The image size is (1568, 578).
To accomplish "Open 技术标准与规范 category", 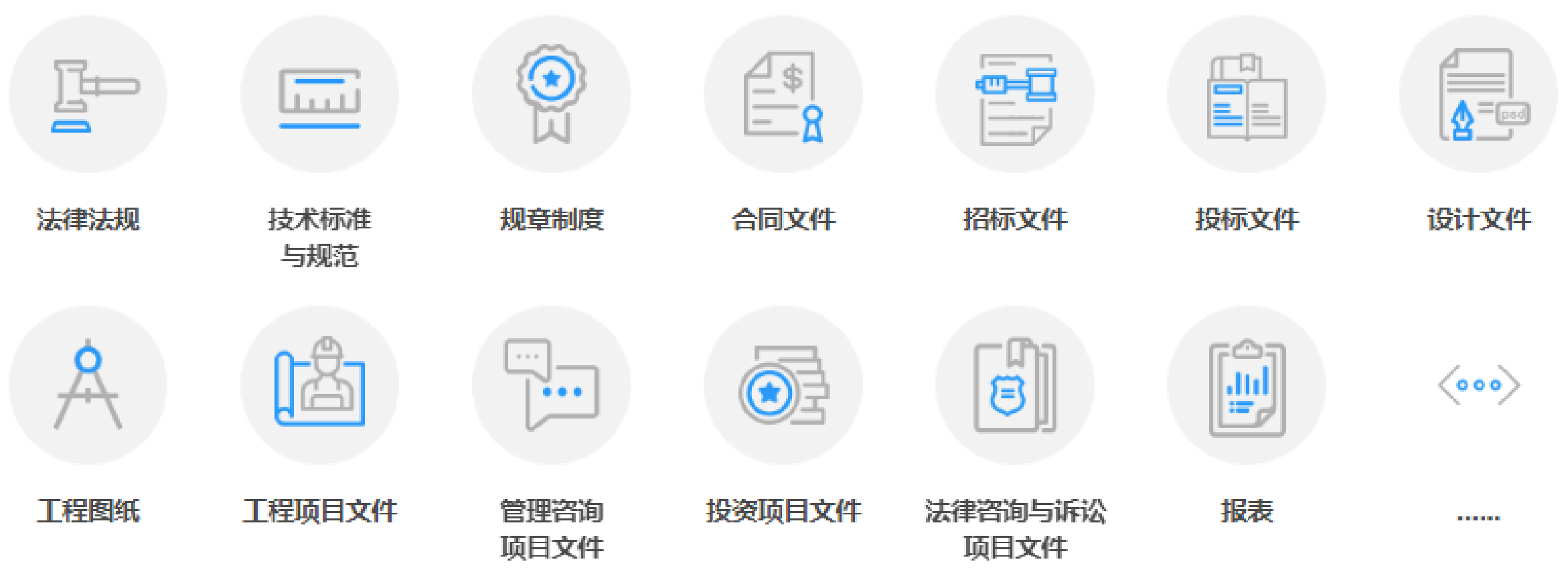I will point(319,94).
